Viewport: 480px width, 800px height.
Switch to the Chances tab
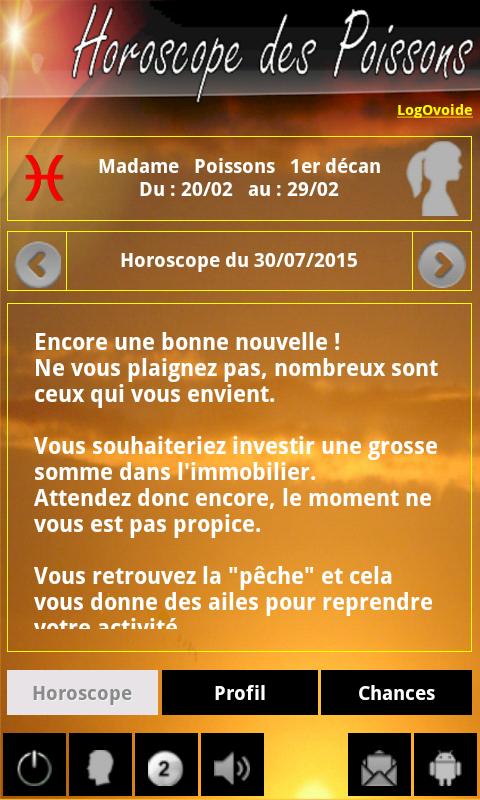point(396,692)
